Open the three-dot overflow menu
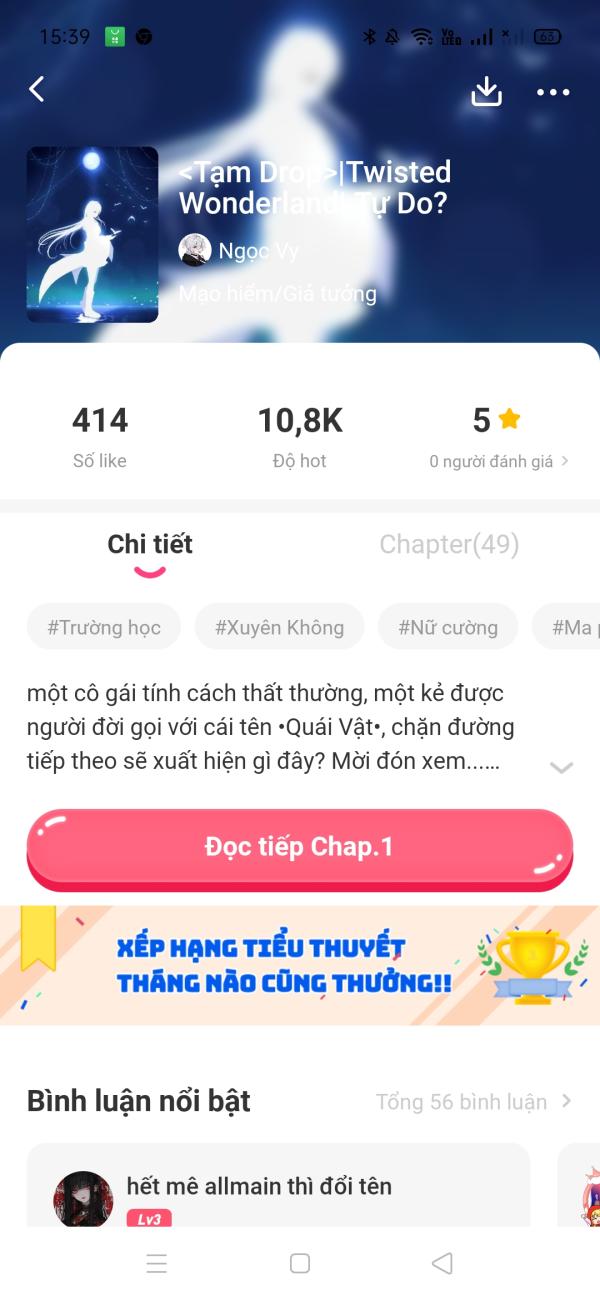The width and height of the screenshot is (600, 1300). (x=553, y=92)
